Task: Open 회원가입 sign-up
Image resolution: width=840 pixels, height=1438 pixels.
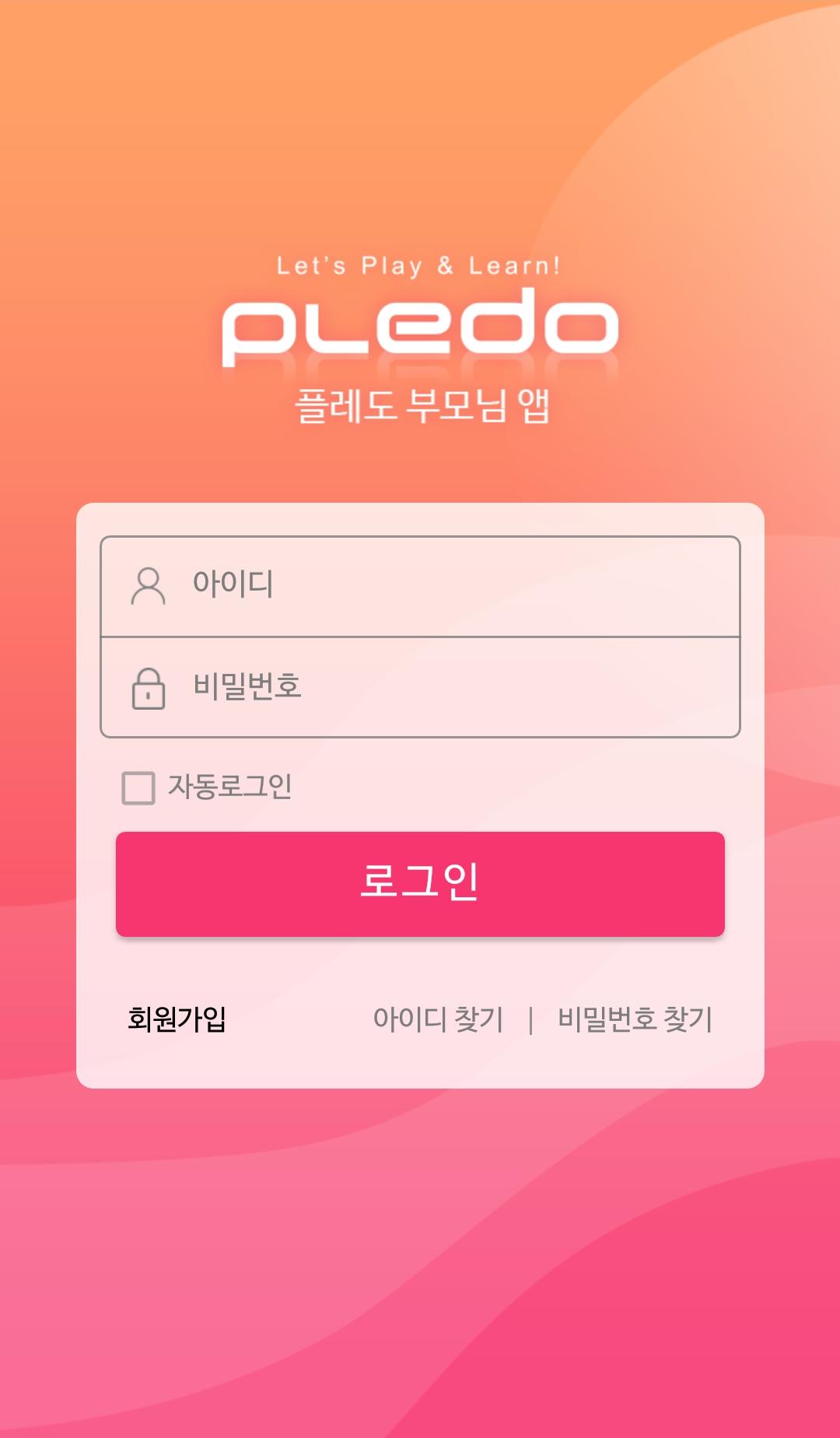Action: pos(177,1019)
